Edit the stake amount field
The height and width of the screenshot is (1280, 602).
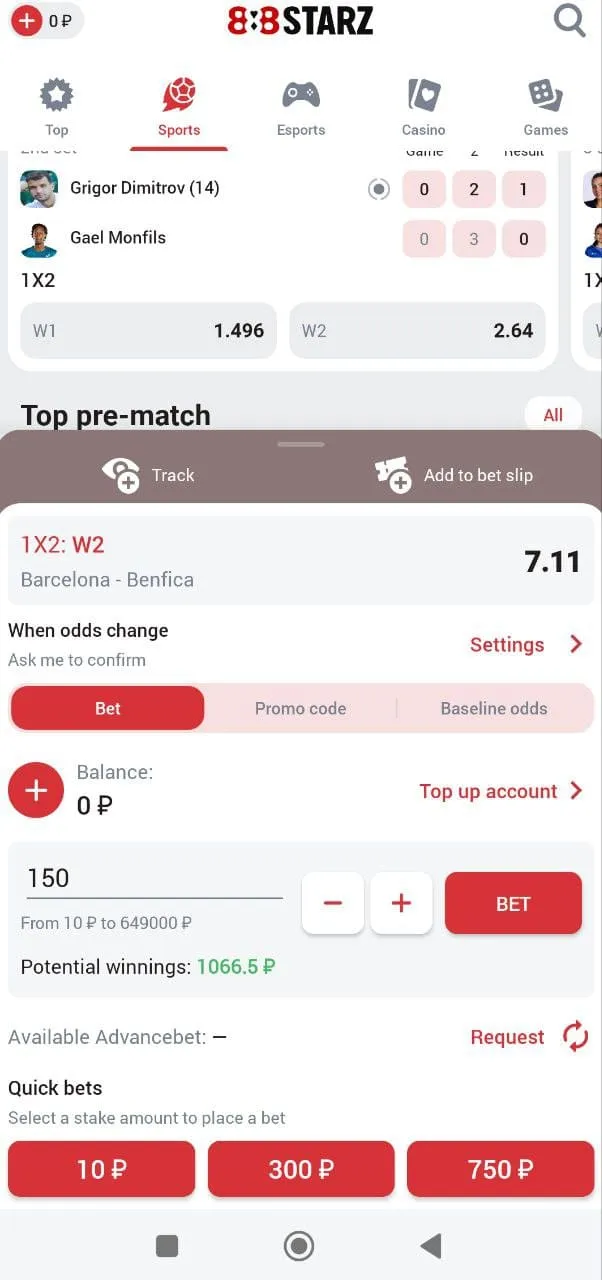pos(154,879)
